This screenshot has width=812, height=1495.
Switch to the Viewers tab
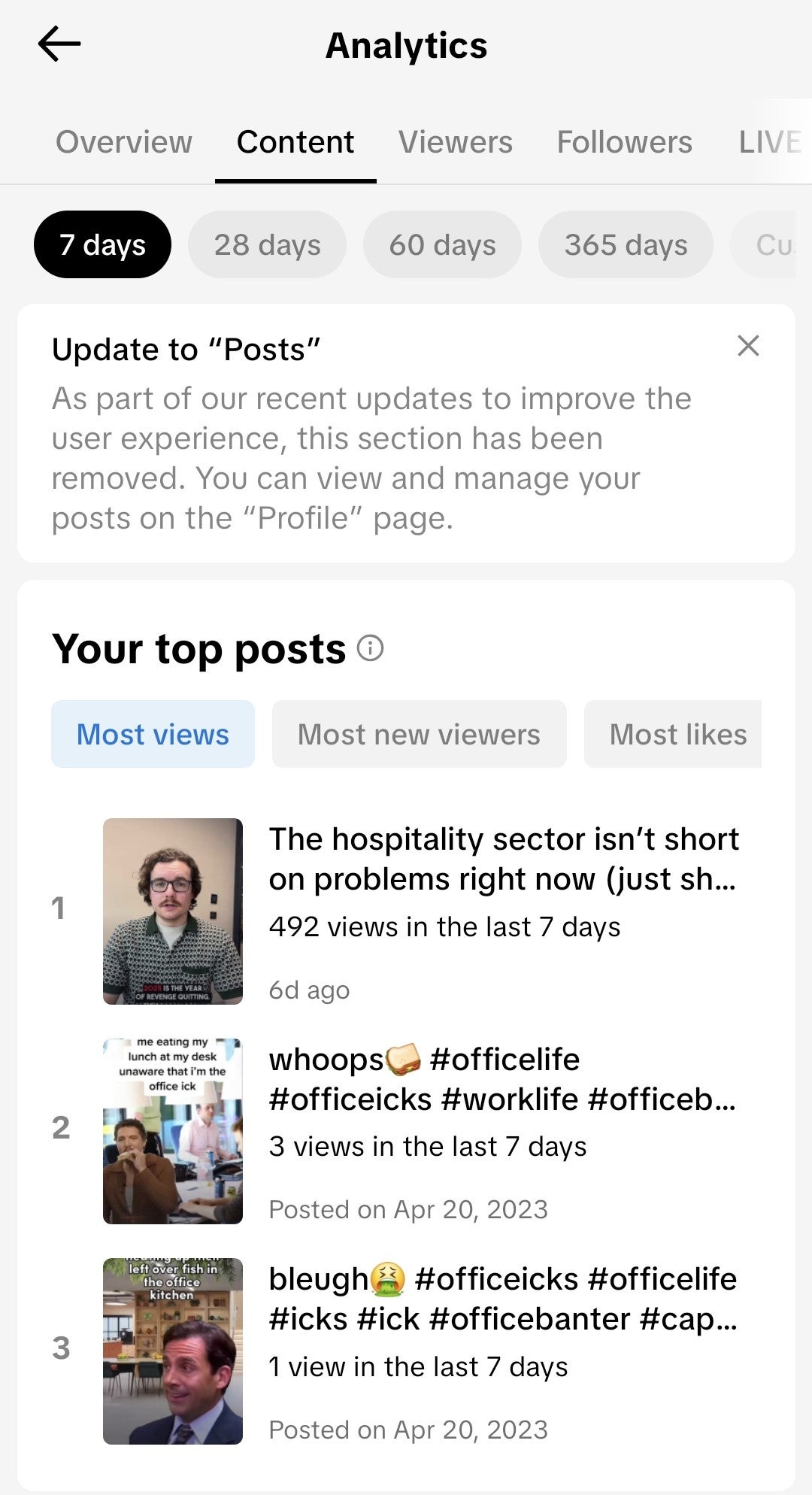(x=456, y=142)
